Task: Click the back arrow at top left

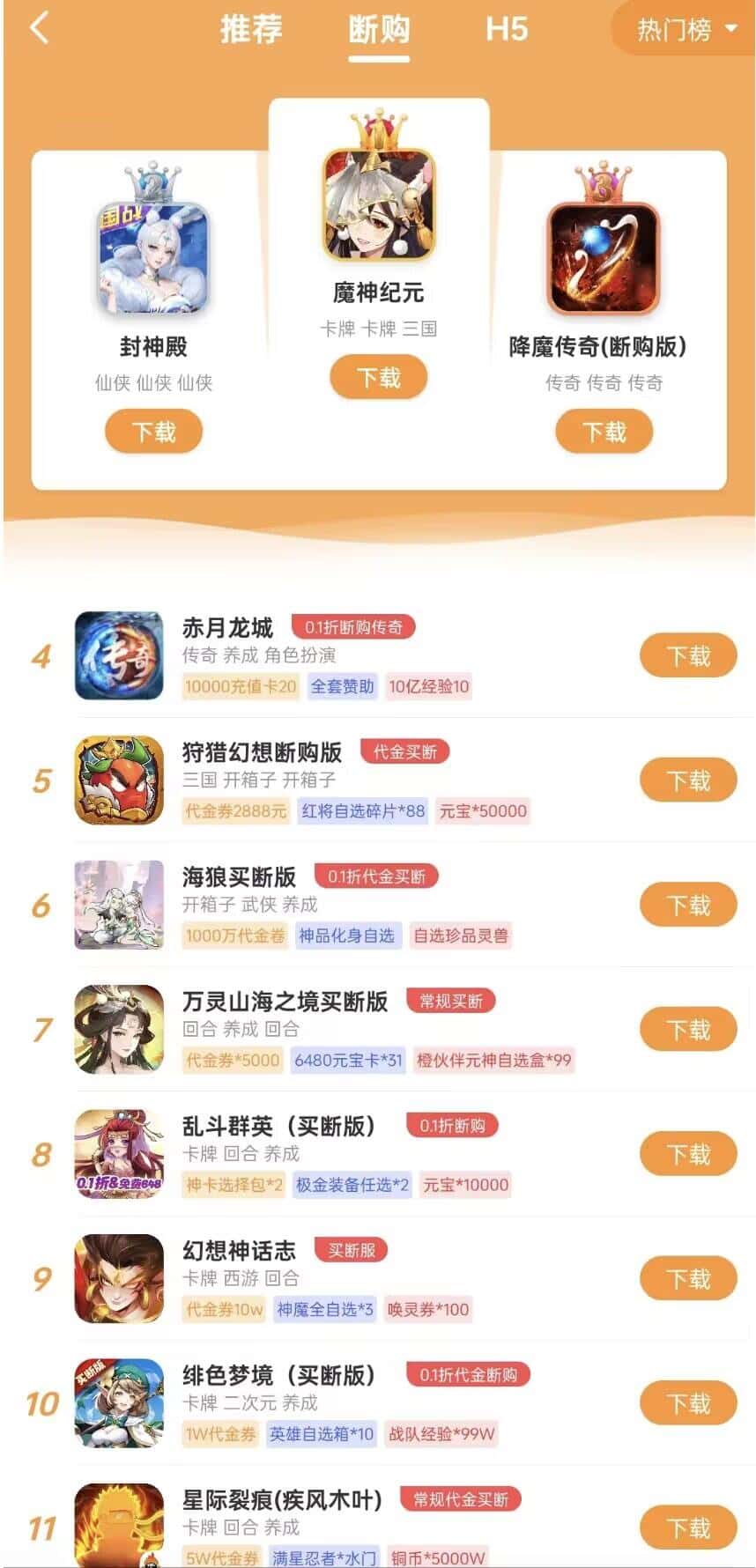Action: point(37,29)
